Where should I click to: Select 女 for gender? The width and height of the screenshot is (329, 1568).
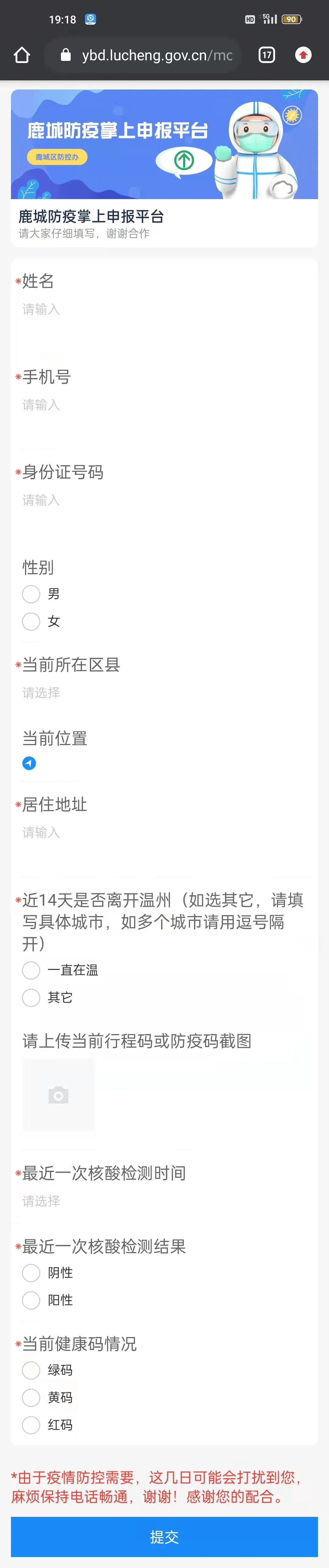pyautogui.click(x=31, y=621)
